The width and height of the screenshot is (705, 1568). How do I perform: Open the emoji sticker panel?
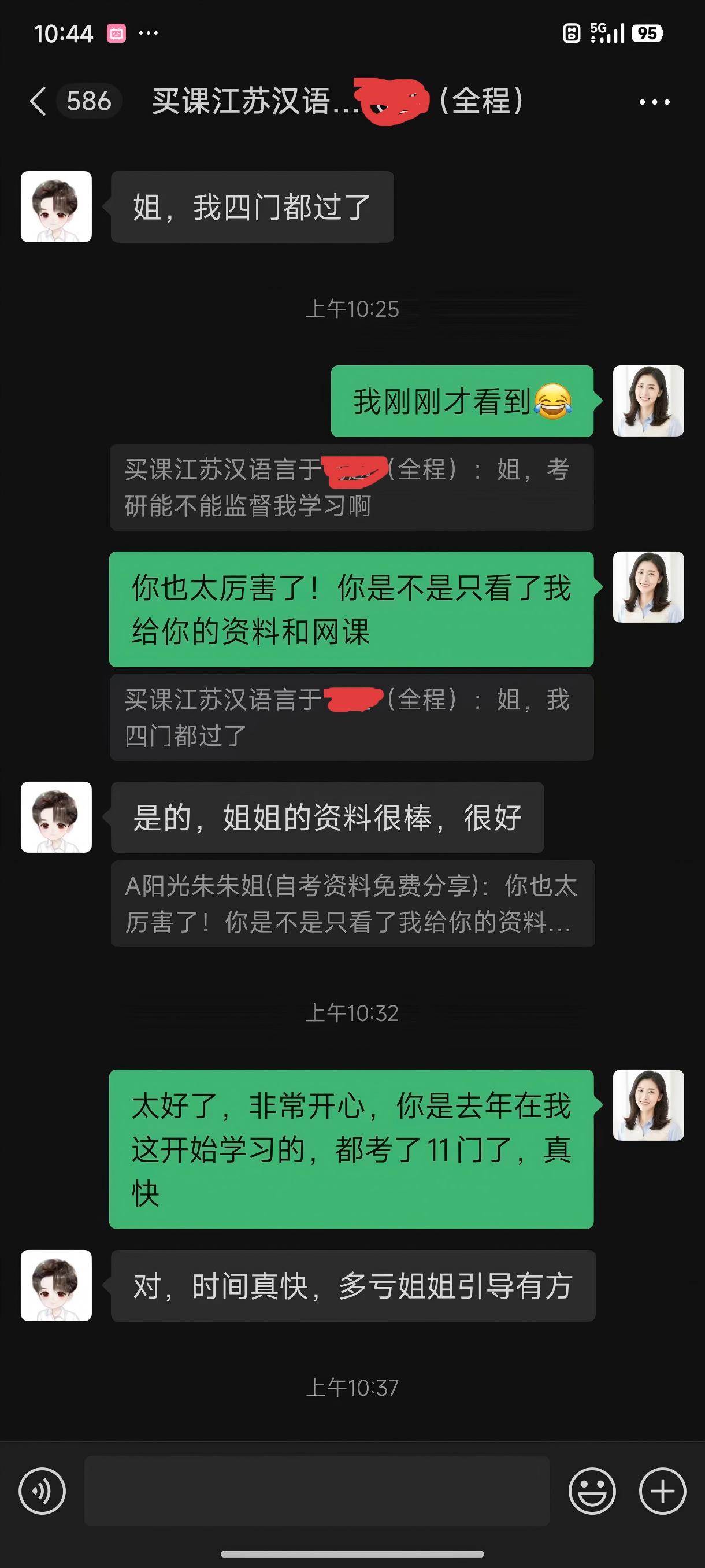click(x=591, y=1491)
